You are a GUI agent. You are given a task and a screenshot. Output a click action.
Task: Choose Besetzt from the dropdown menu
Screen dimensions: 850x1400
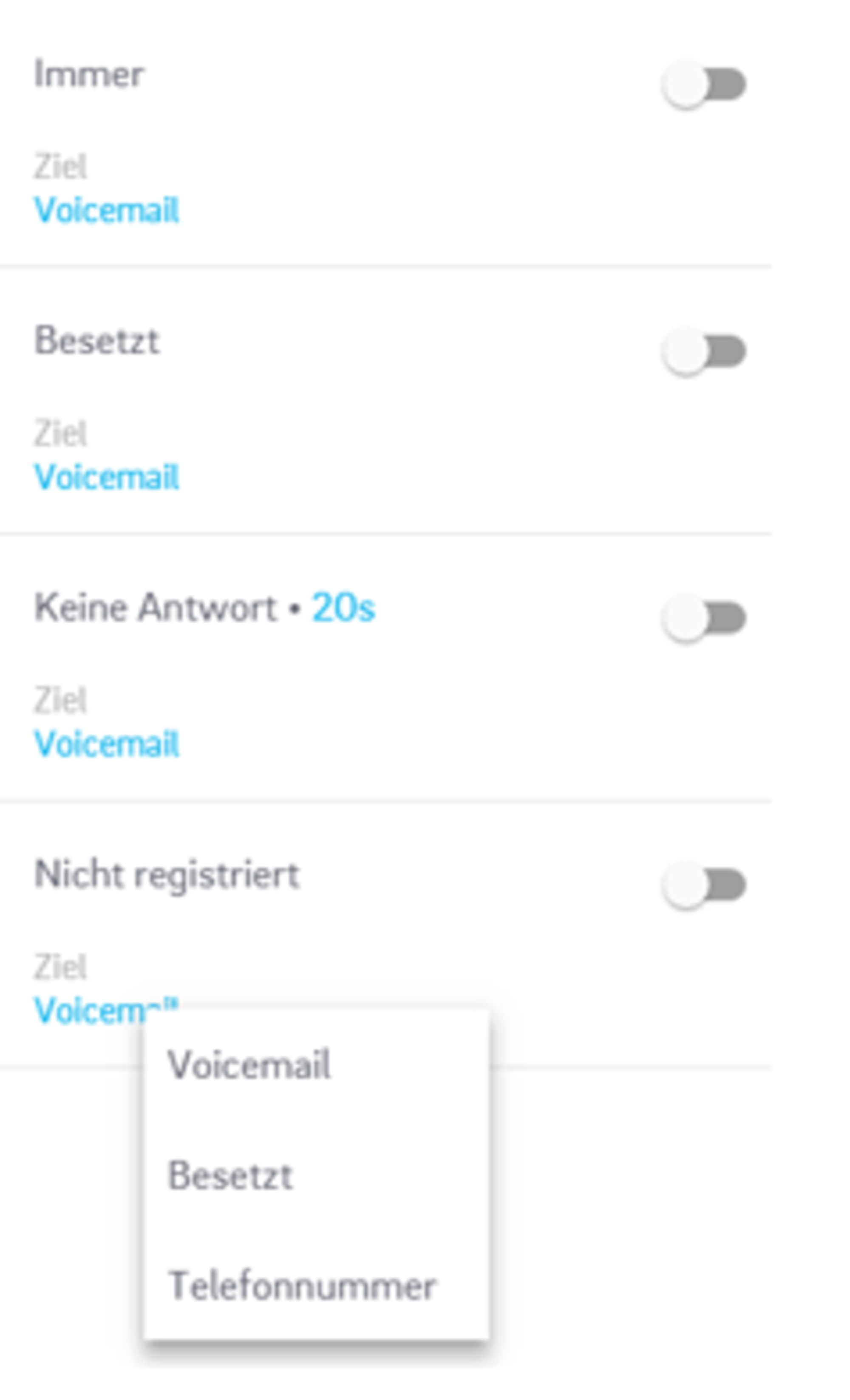point(230,1176)
